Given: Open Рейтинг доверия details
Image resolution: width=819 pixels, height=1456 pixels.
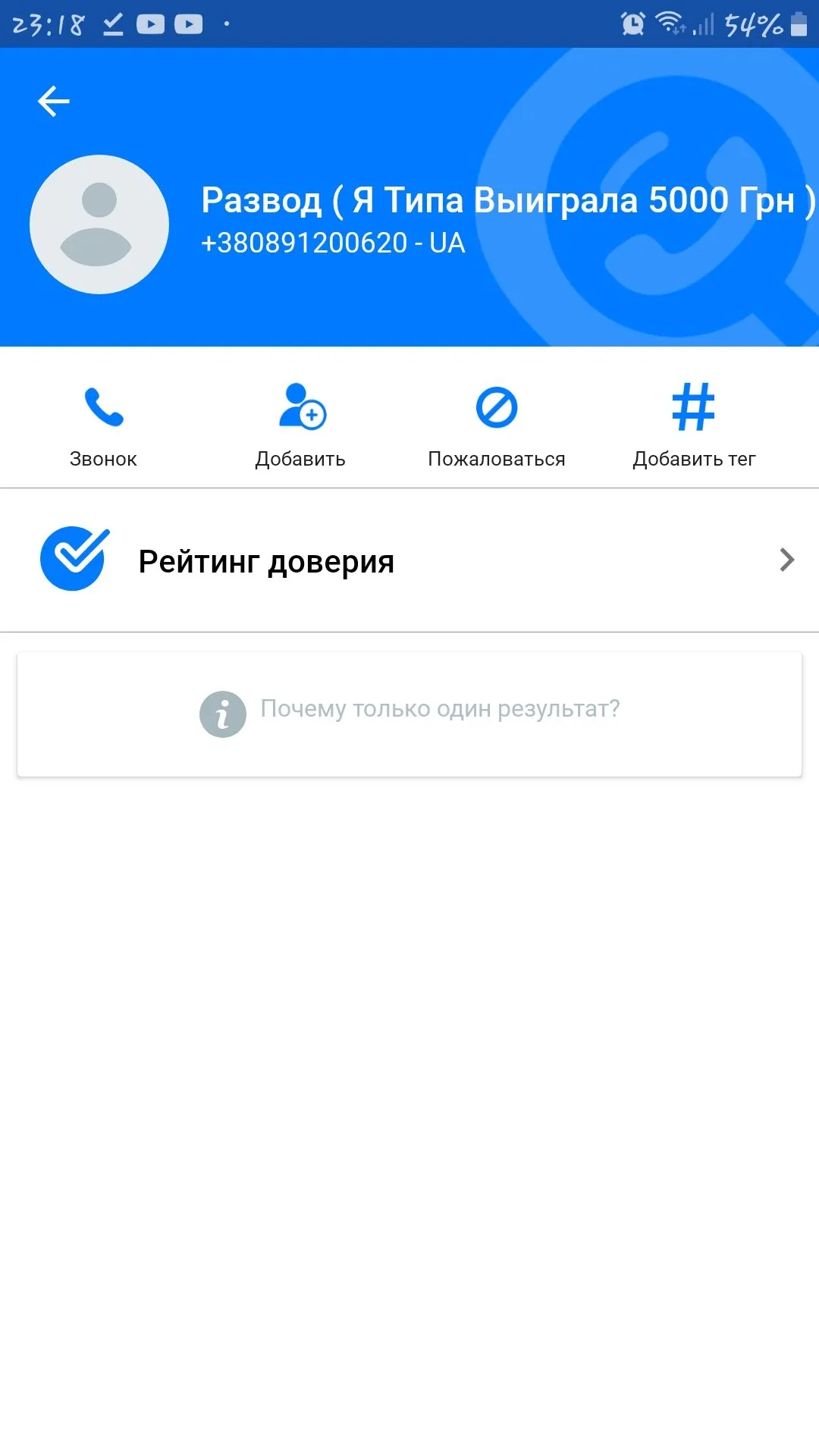Looking at the screenshot, I should [409, 561].
